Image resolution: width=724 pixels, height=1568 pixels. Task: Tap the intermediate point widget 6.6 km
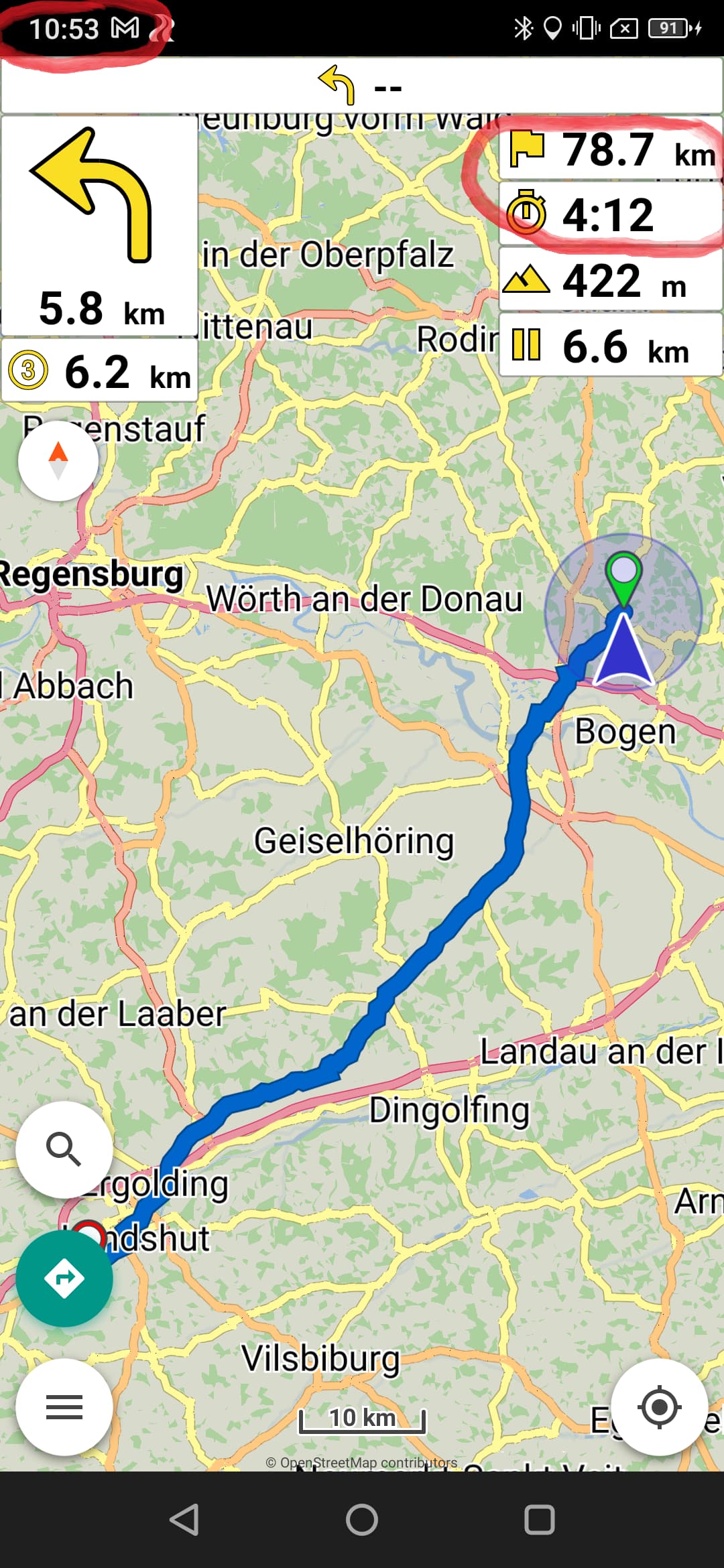pyautogui.click(x=611, y=345)
